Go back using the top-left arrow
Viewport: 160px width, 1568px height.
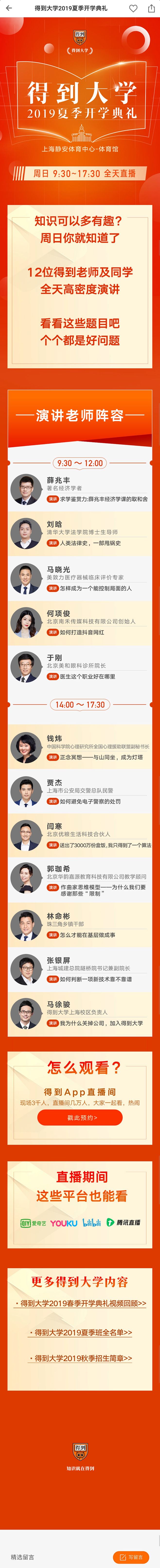click(x=9, y=9)
